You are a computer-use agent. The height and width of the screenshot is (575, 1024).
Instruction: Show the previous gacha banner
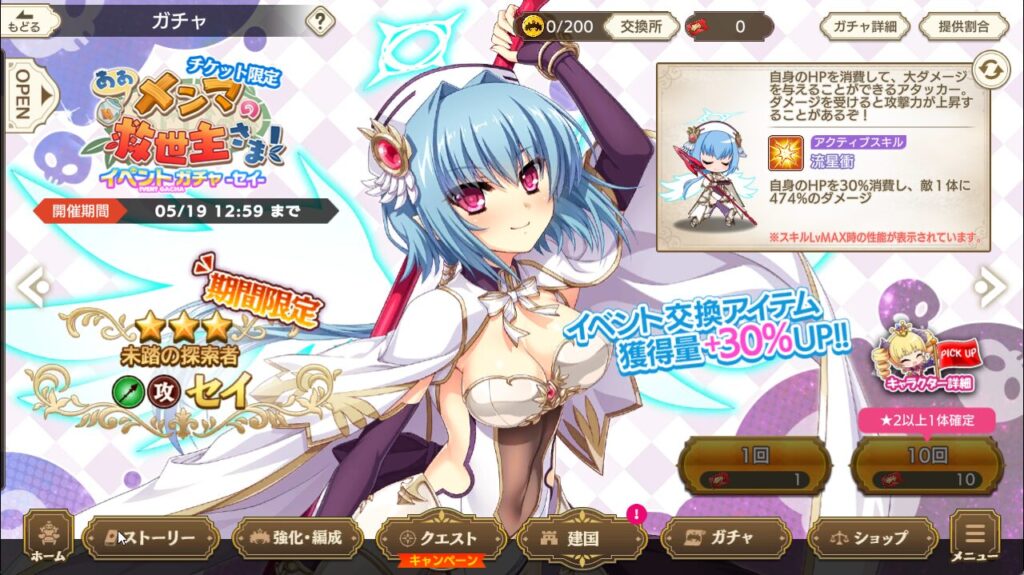click(30, 288)
